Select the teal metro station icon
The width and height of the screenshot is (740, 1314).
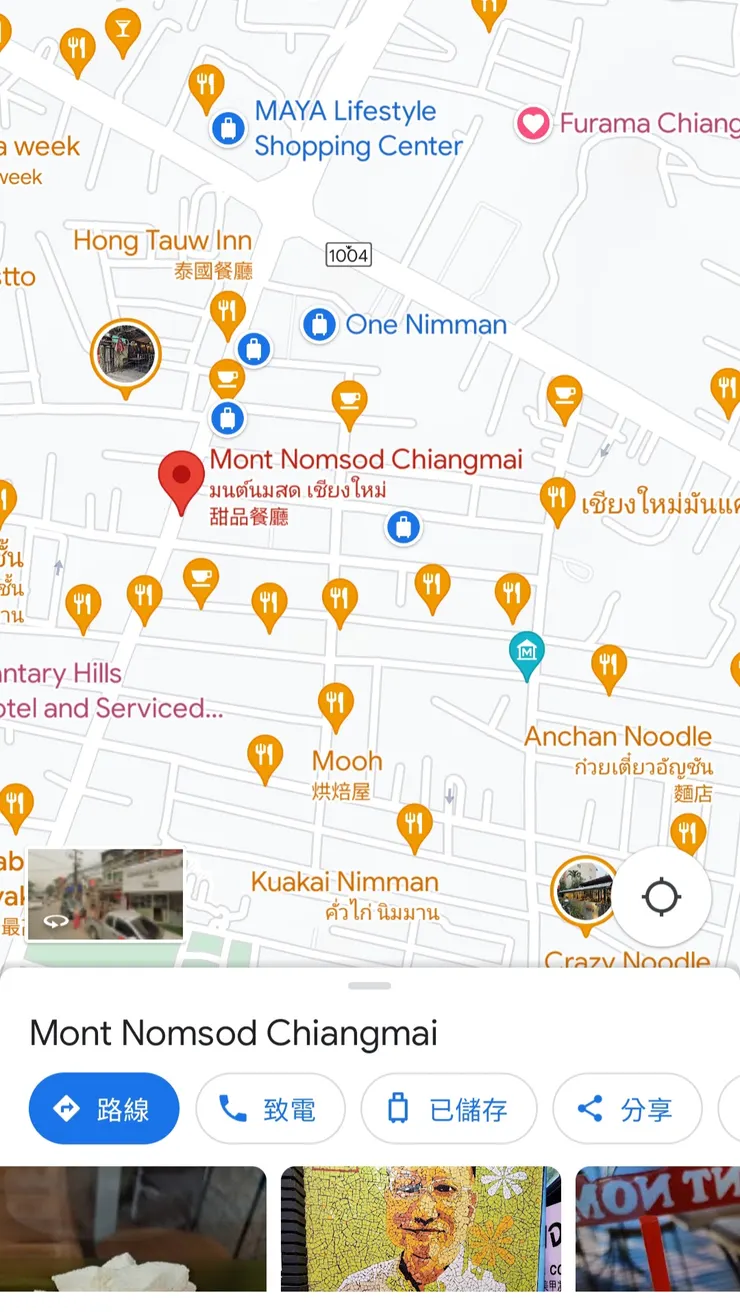coord(526,652)
